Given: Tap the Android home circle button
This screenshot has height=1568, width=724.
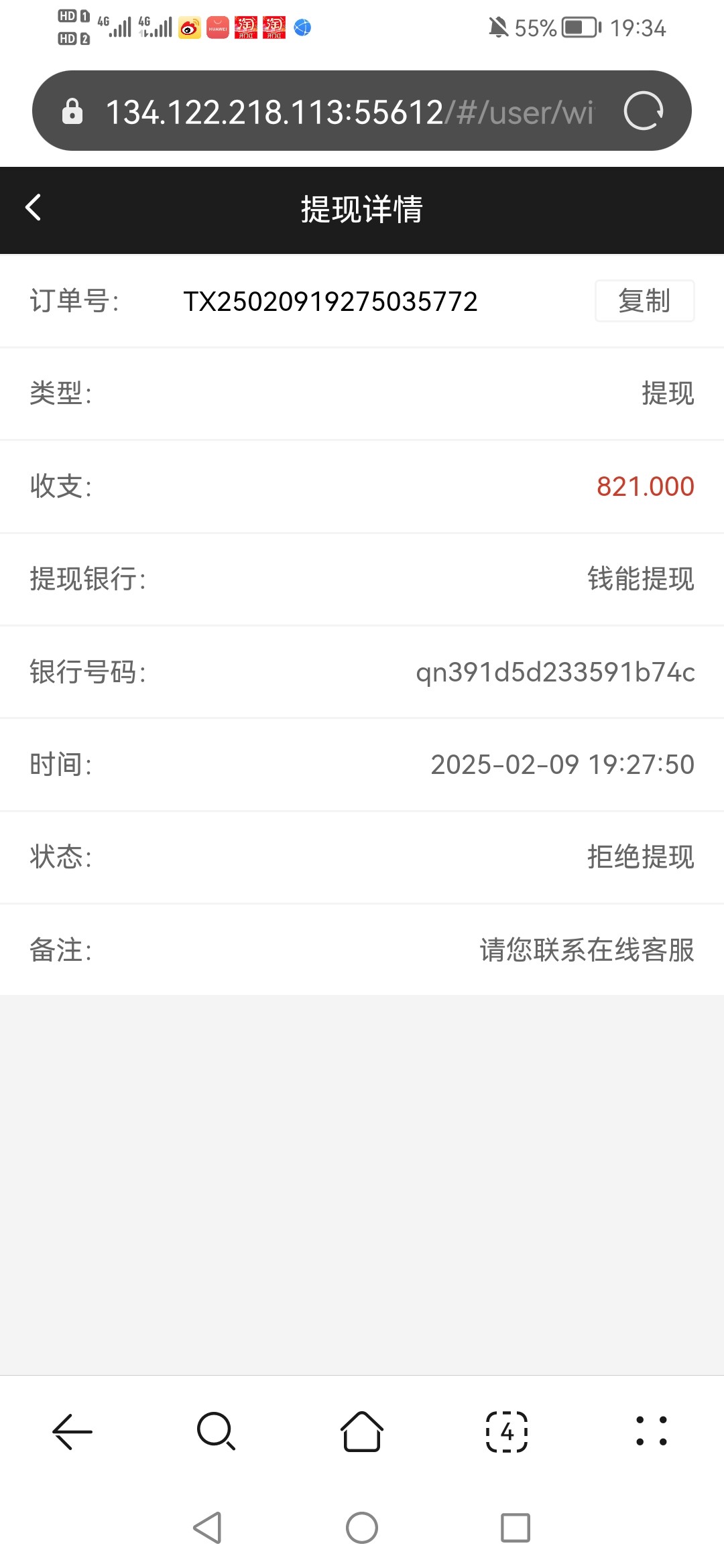Looking at the screenshot, I should tap(361, 1528).
